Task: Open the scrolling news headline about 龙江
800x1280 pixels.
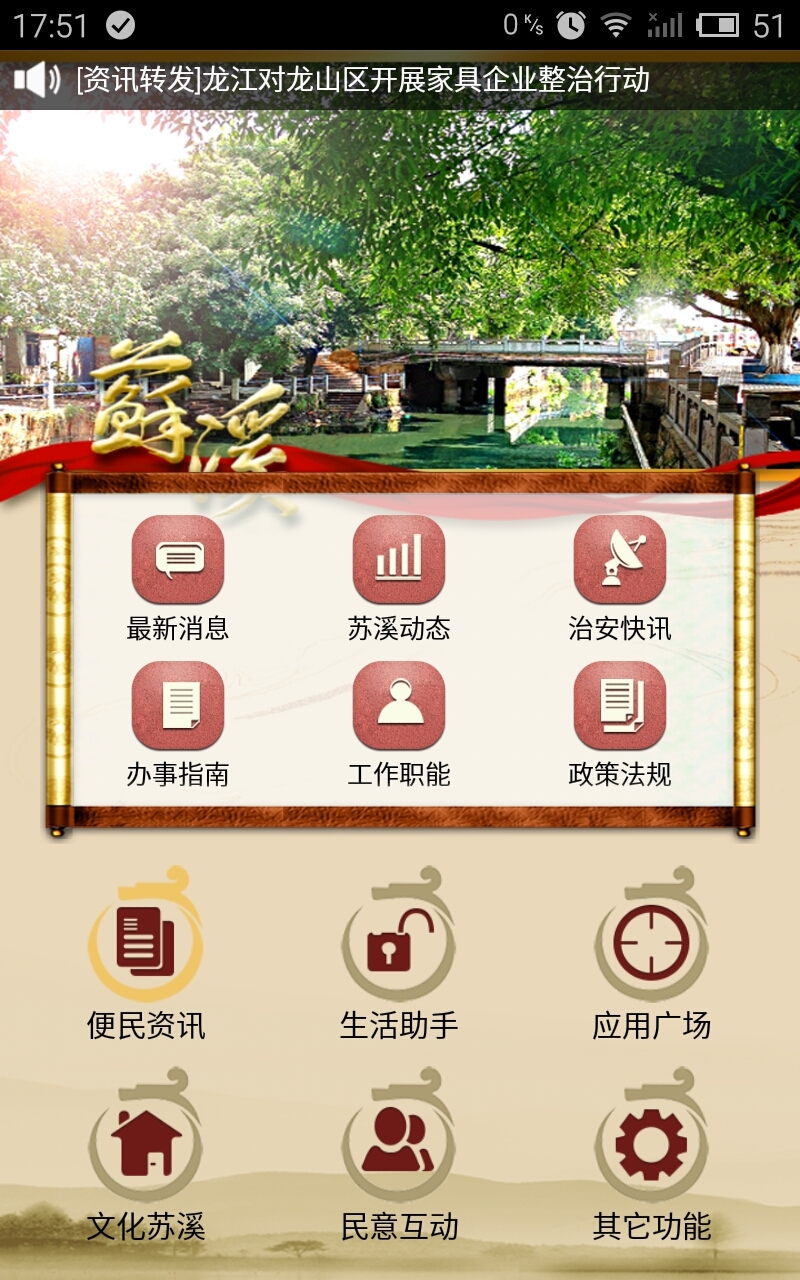Action: point(363,80)
